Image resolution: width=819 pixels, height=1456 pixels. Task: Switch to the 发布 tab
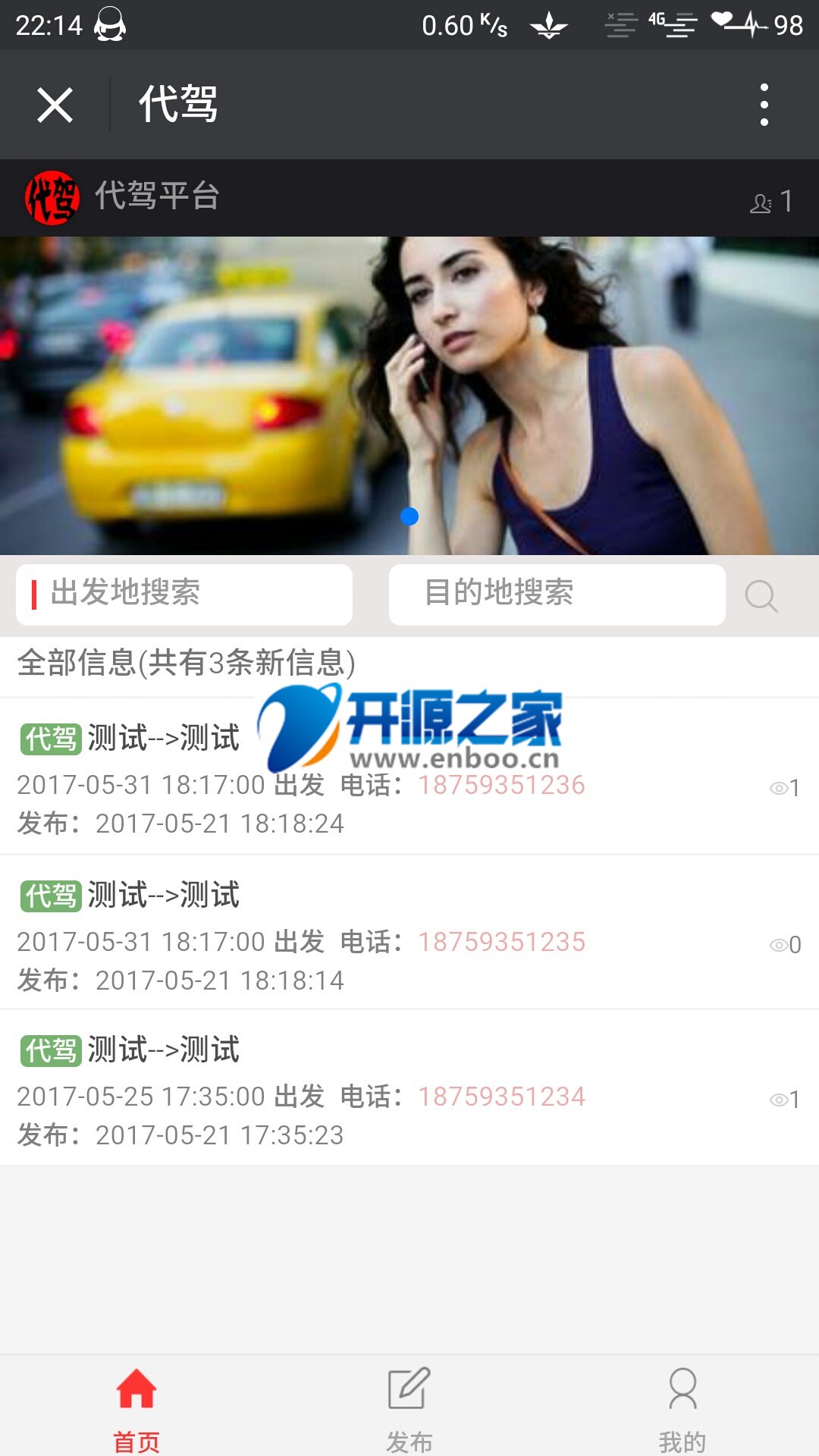[409, 1407]
